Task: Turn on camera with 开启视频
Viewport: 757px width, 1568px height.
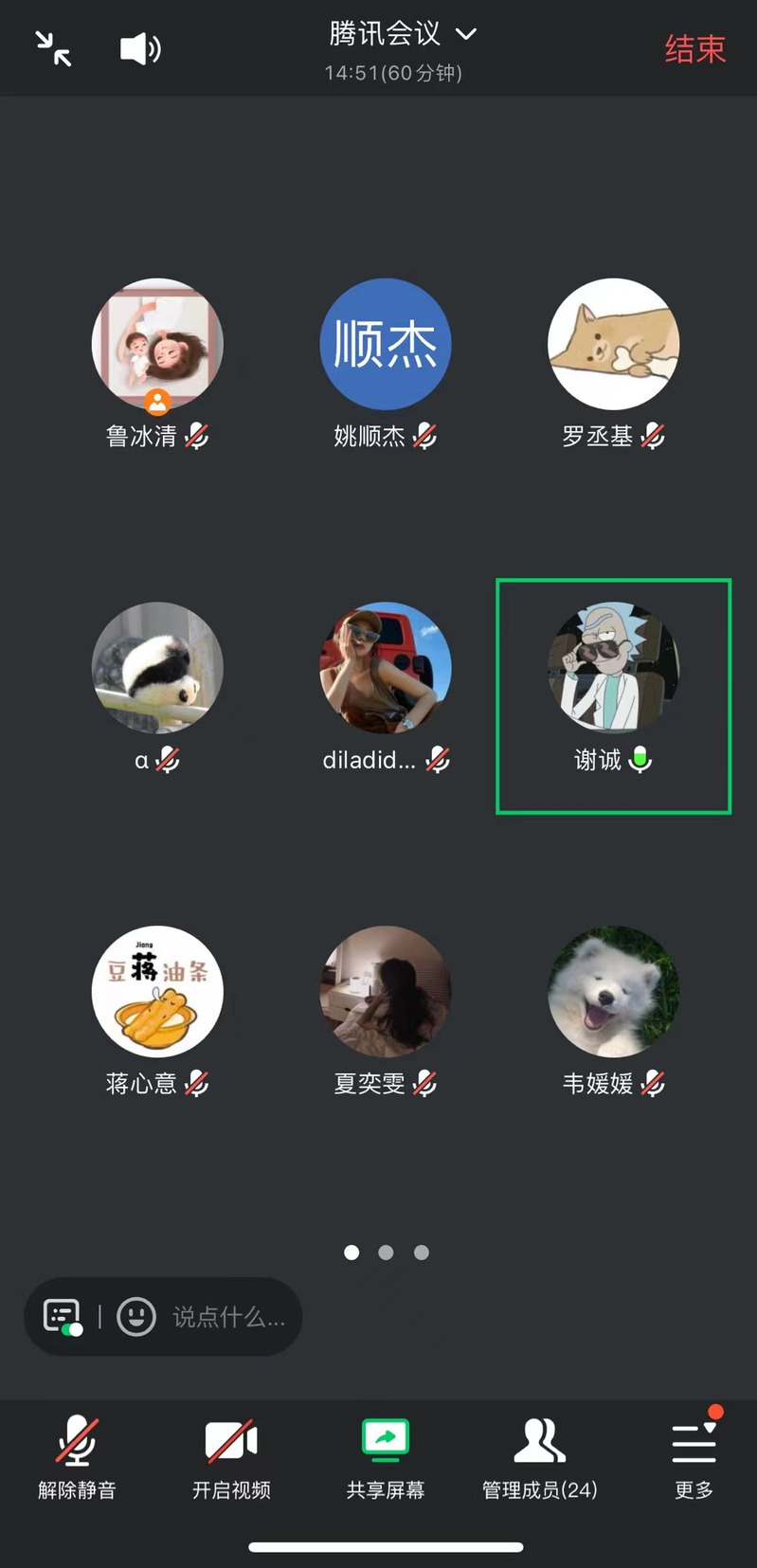Action: [x=231, y=1457]
